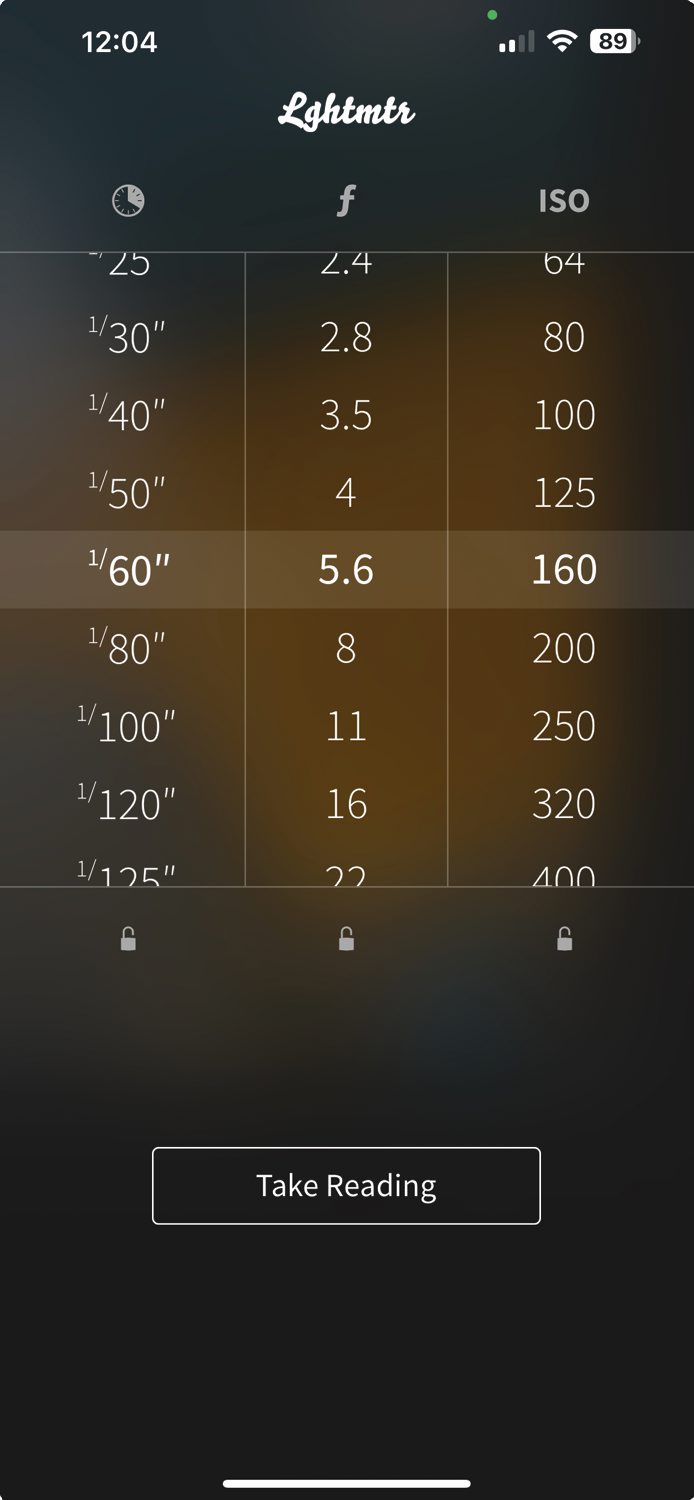Image resolution: width=694 pixels, height=1500 pixels.
Task: Set ISO to 125
Action: click(x=564, y=492)
